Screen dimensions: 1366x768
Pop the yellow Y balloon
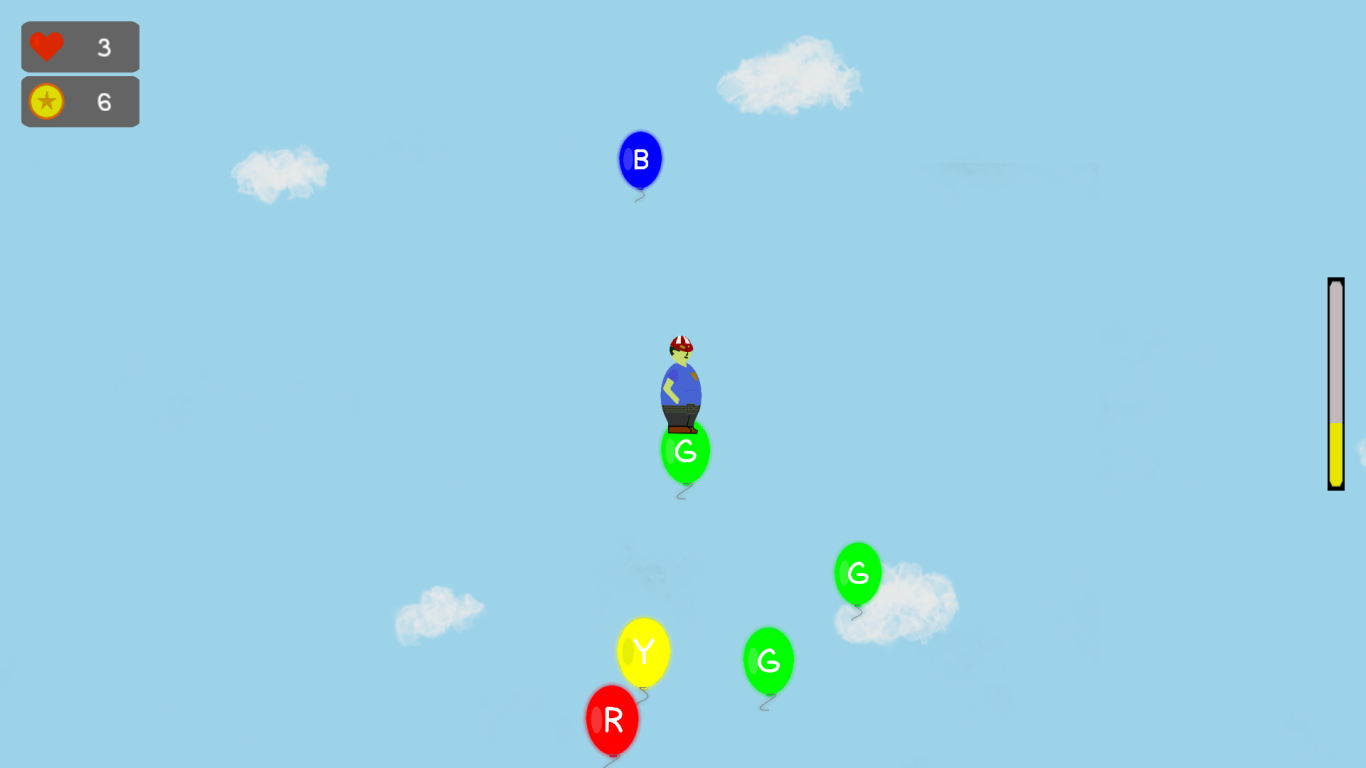[x=643, y=652]
